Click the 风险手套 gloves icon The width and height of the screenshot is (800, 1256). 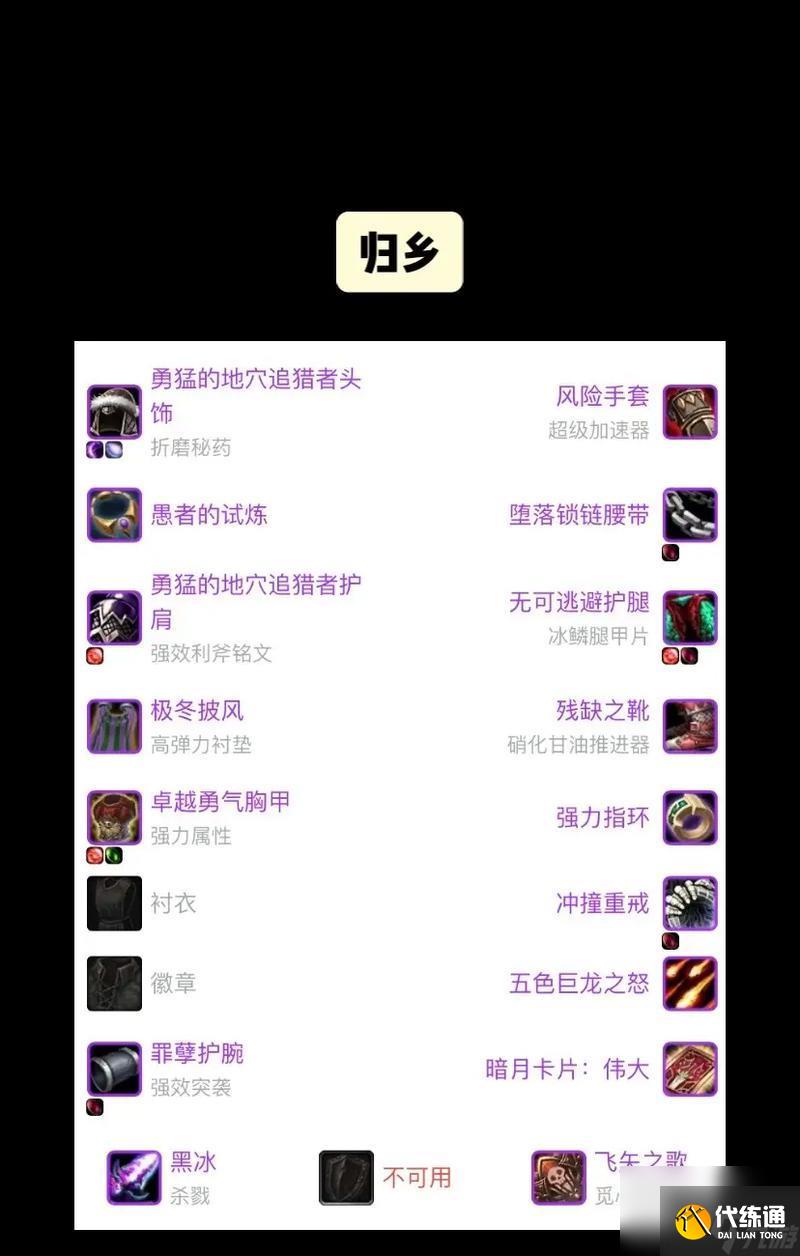pos(689,412)
